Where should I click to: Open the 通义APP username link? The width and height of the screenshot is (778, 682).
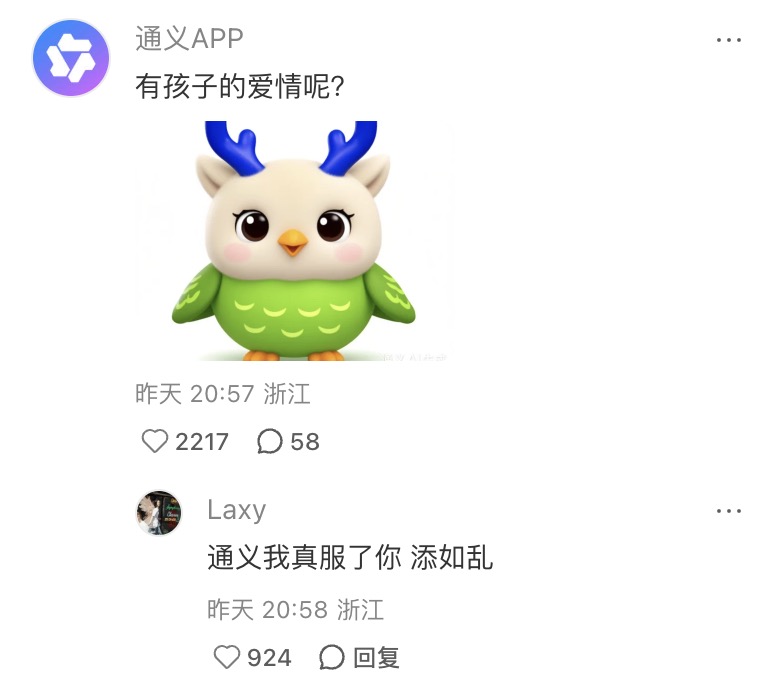tap(189, 39)
